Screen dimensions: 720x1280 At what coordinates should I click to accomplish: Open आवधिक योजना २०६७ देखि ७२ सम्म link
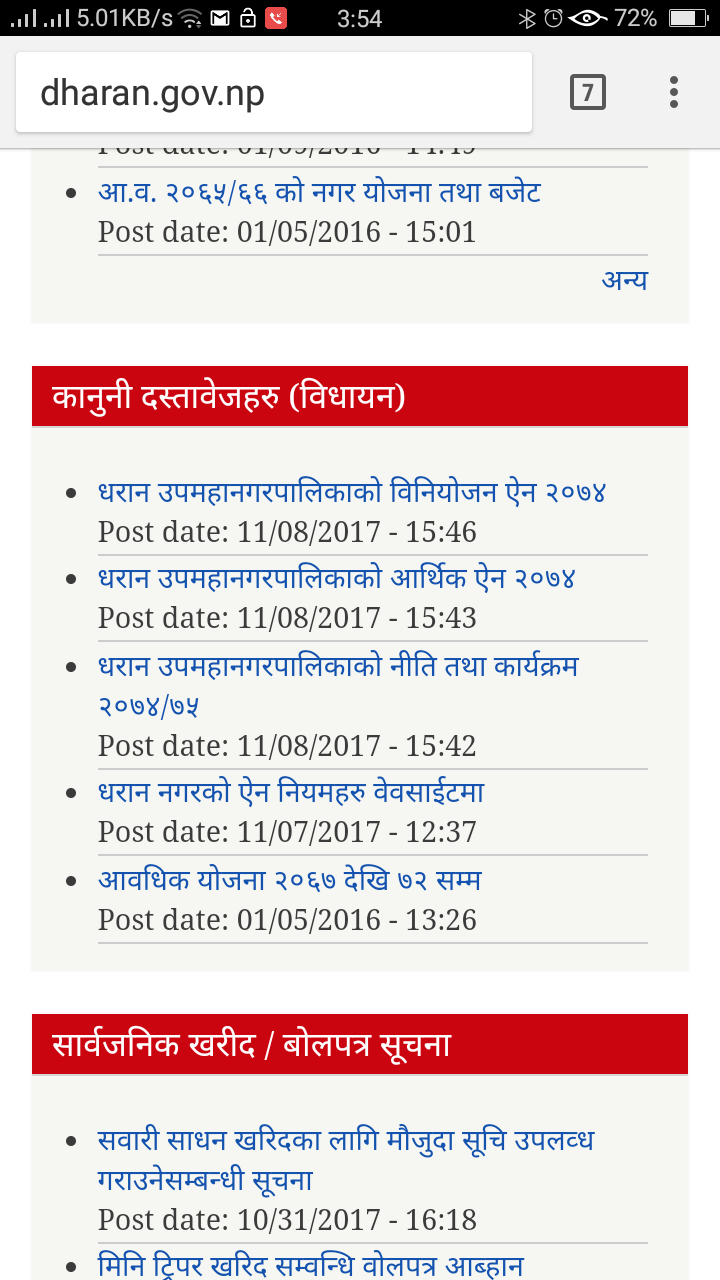click(x=290, y=879)
